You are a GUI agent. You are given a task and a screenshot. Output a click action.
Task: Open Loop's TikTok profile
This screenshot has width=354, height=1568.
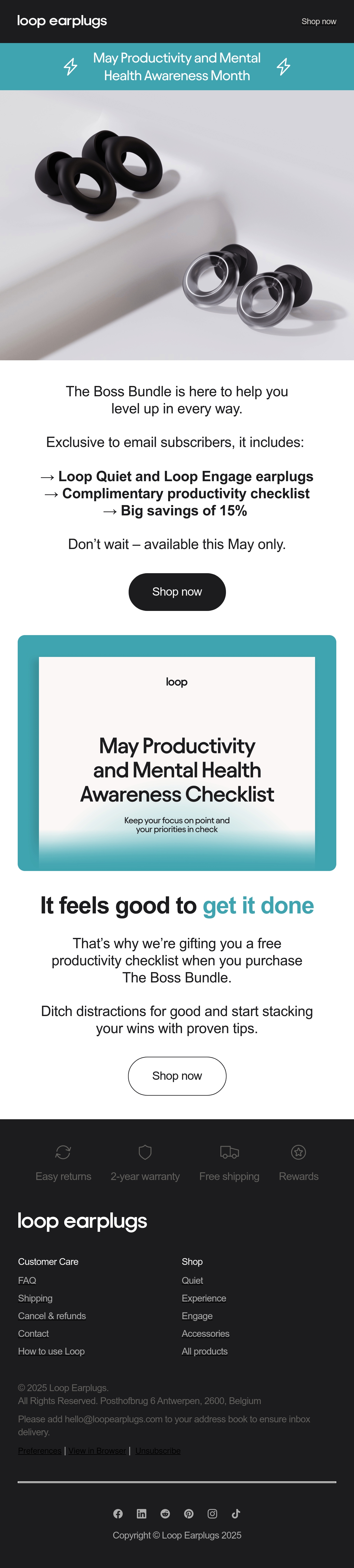tap(236, 1513)
